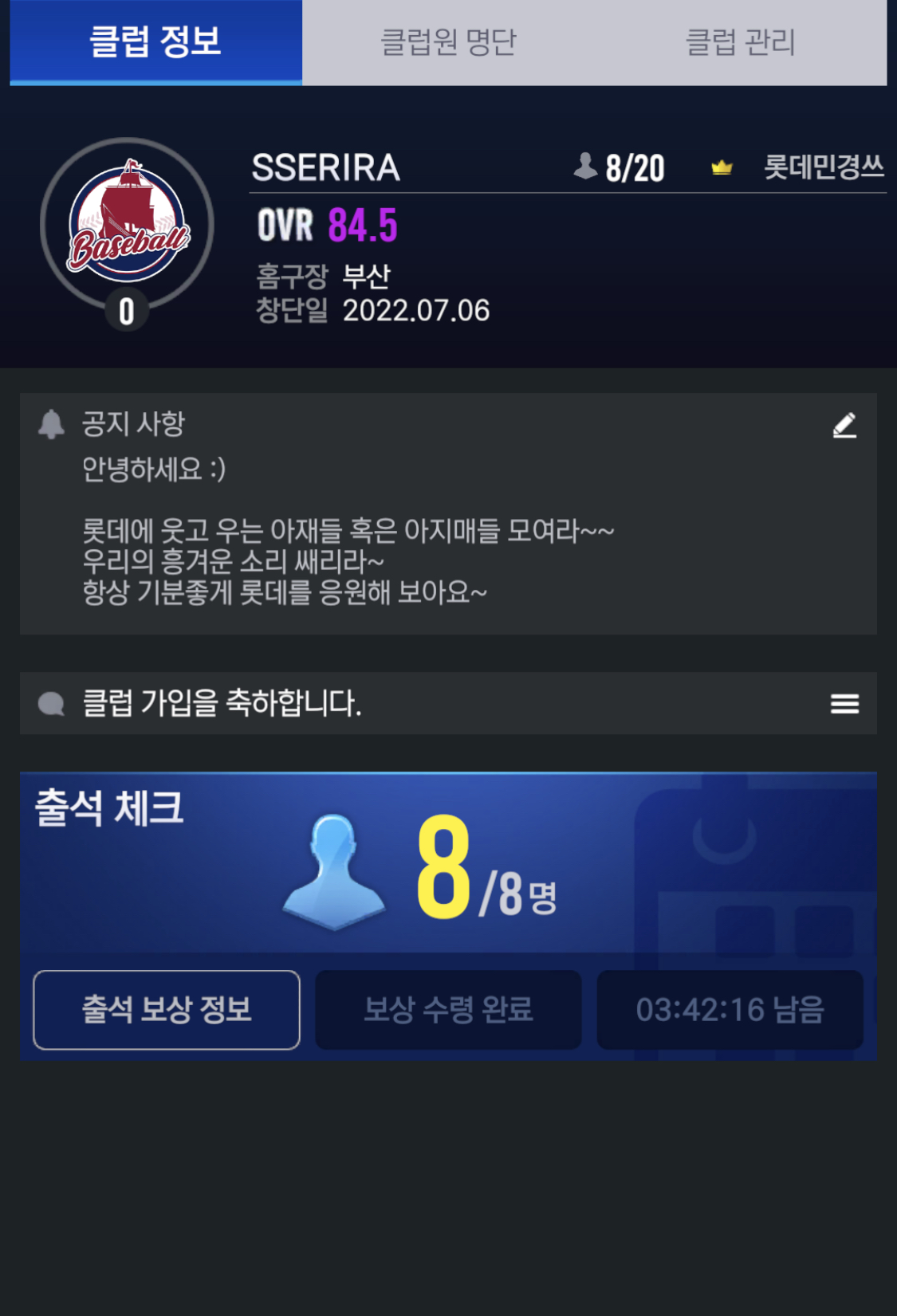Screen dimensions: 897x1316
Task: Edit the 공지 사항 notice with pencil icon
Action: [x=844, y=426]
